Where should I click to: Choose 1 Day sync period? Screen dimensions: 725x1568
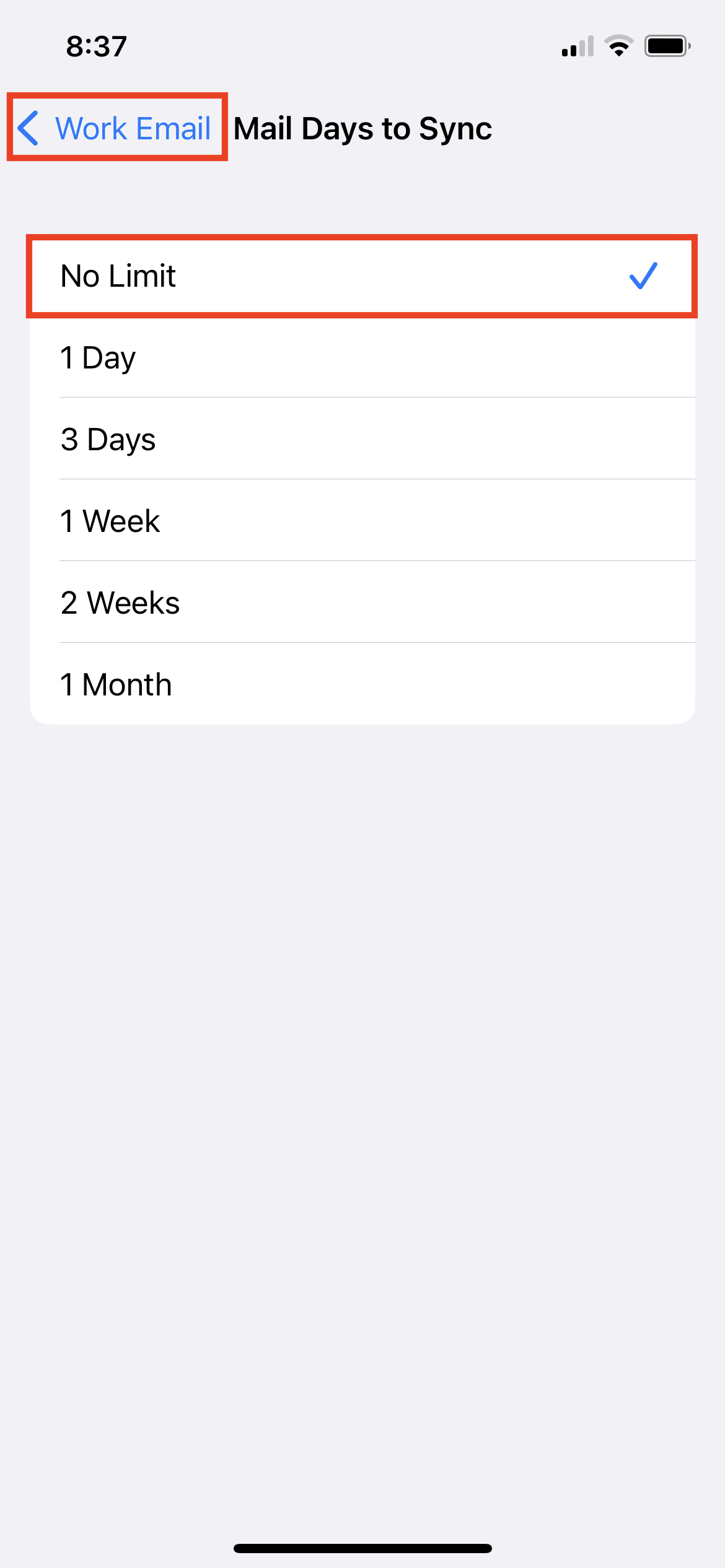point(362,357)
